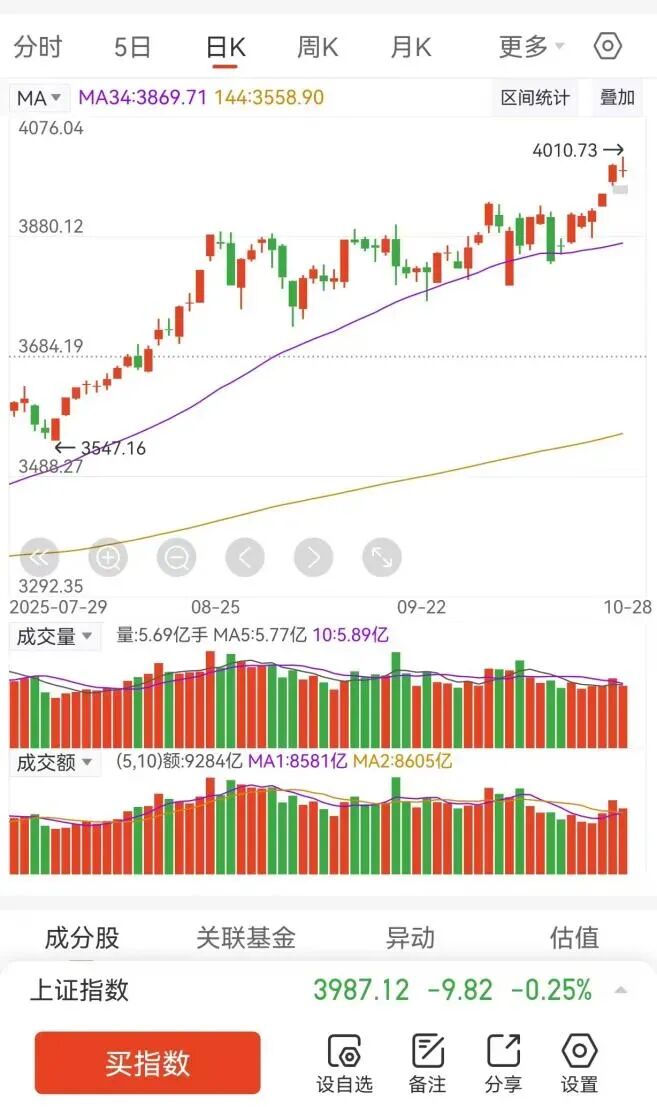Switch to the 分时 chart tab

click(x=38, y=46)
